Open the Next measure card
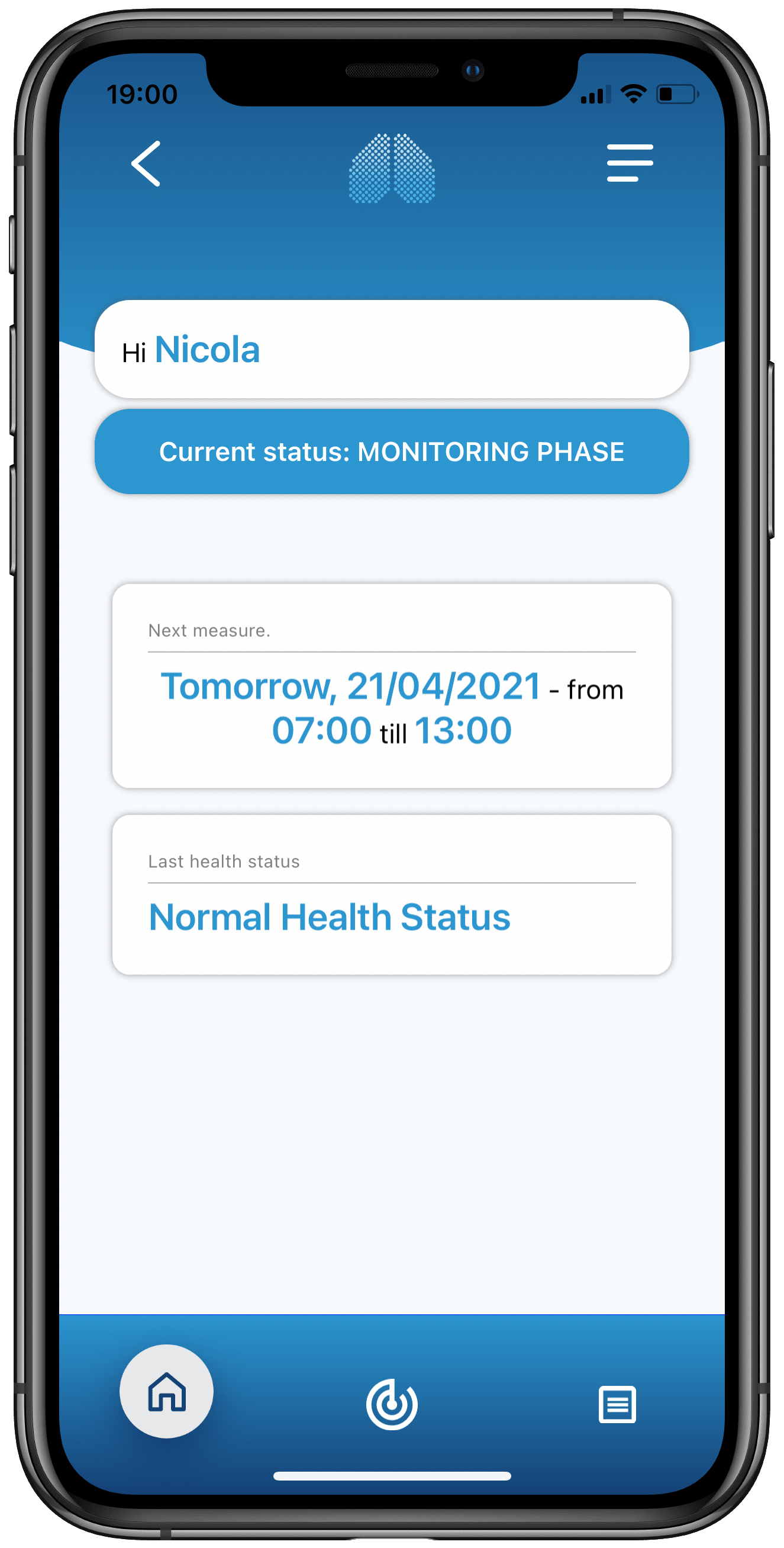Viewport: 784px width, 1548px height. [392, 686]
